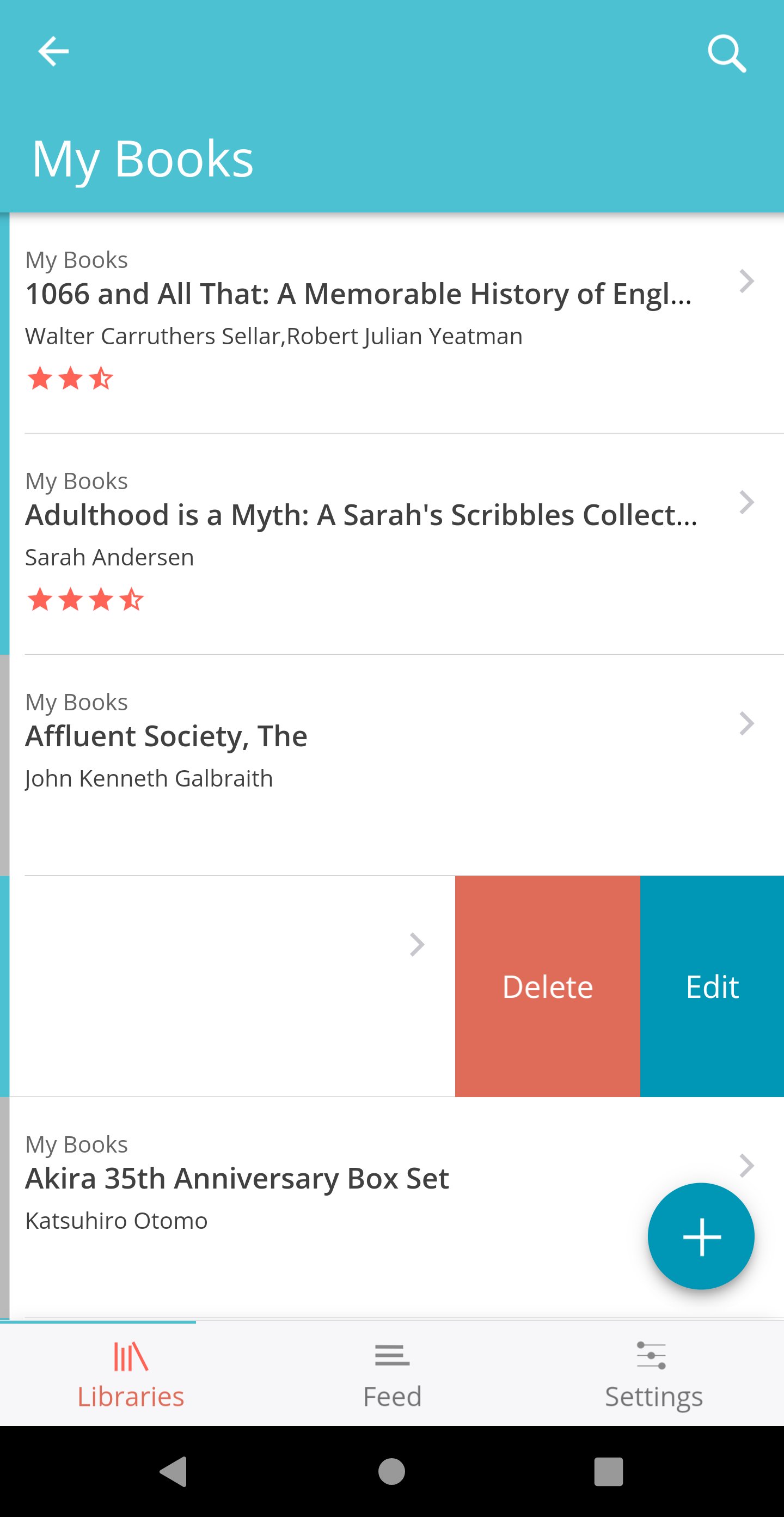This screenshot has width=784, height=1517.
Task: Set 1066 and All That rating to one star
Action: tap(41, 379)
